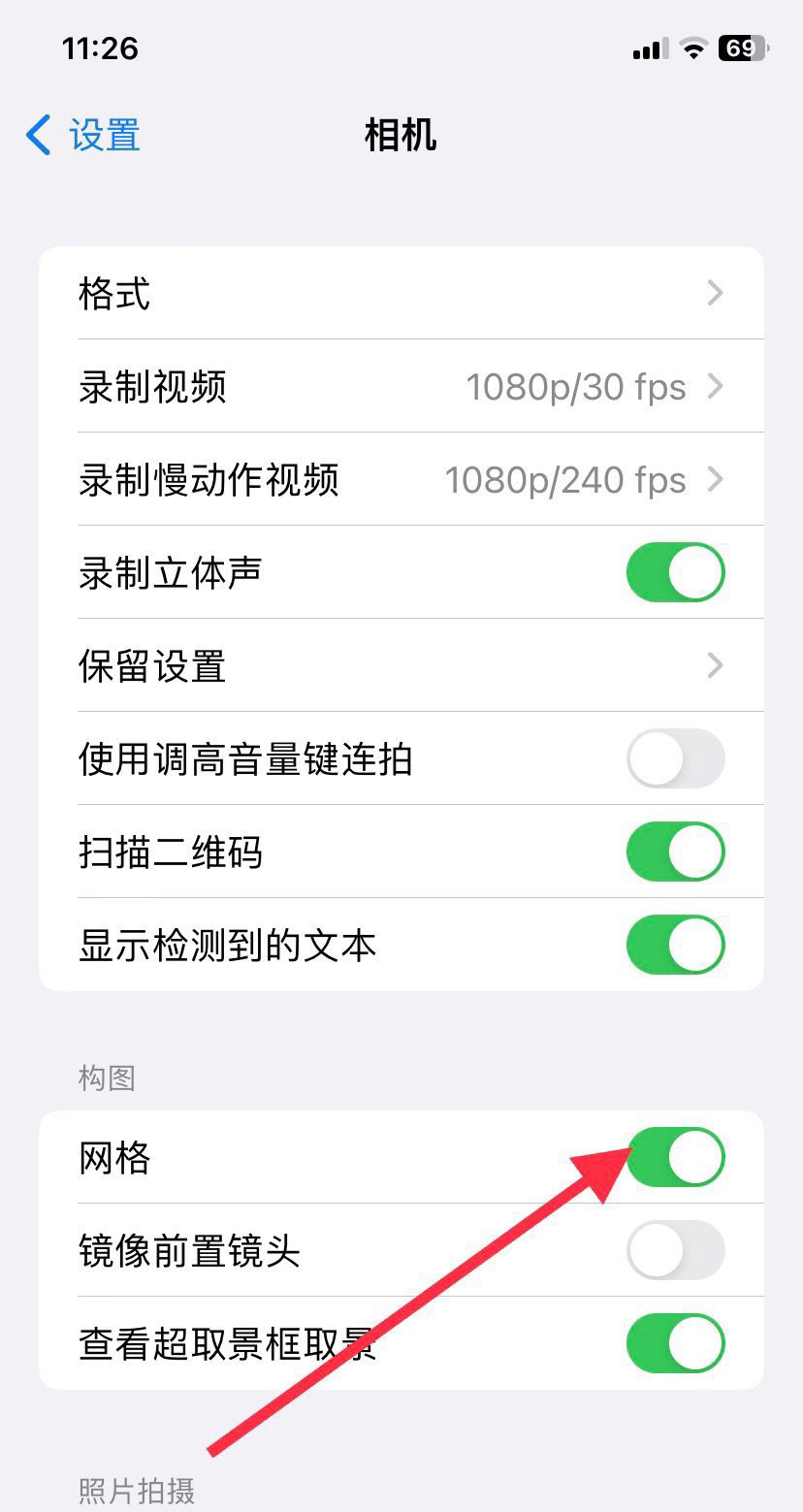
Task: Open the 录制慢动作视频 options
Action: [x=715, y=479]
